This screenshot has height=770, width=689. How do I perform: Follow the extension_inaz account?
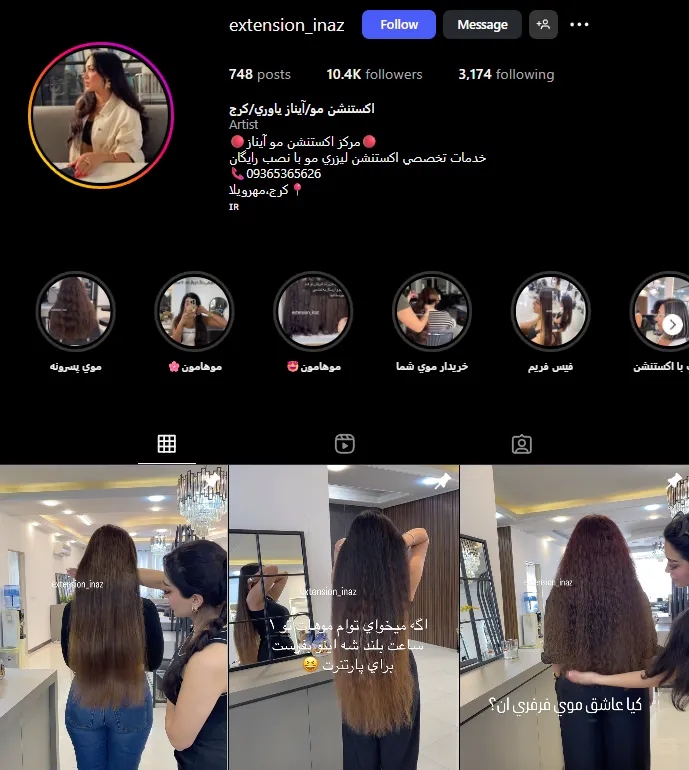pos(398,25)
